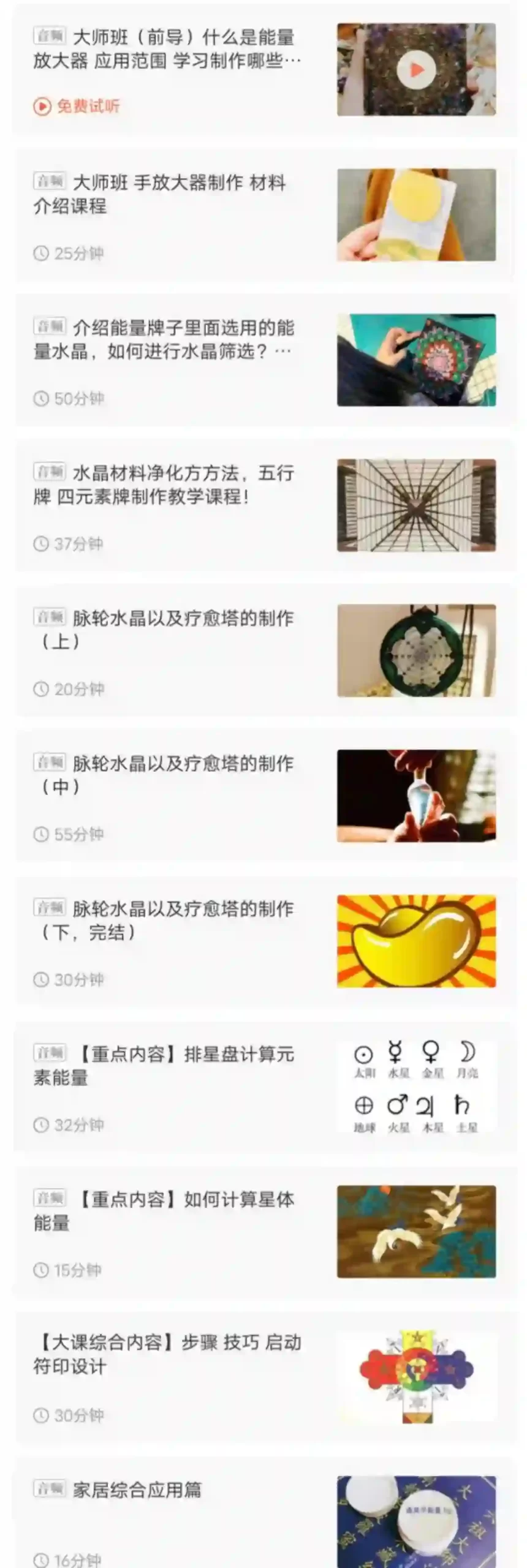Image resolution: width=527 pixels, height=1568 pixels.
Task: Open 【大课综合内容】步骤 技巧 启动符印设计
Action: click(265, 1378)
